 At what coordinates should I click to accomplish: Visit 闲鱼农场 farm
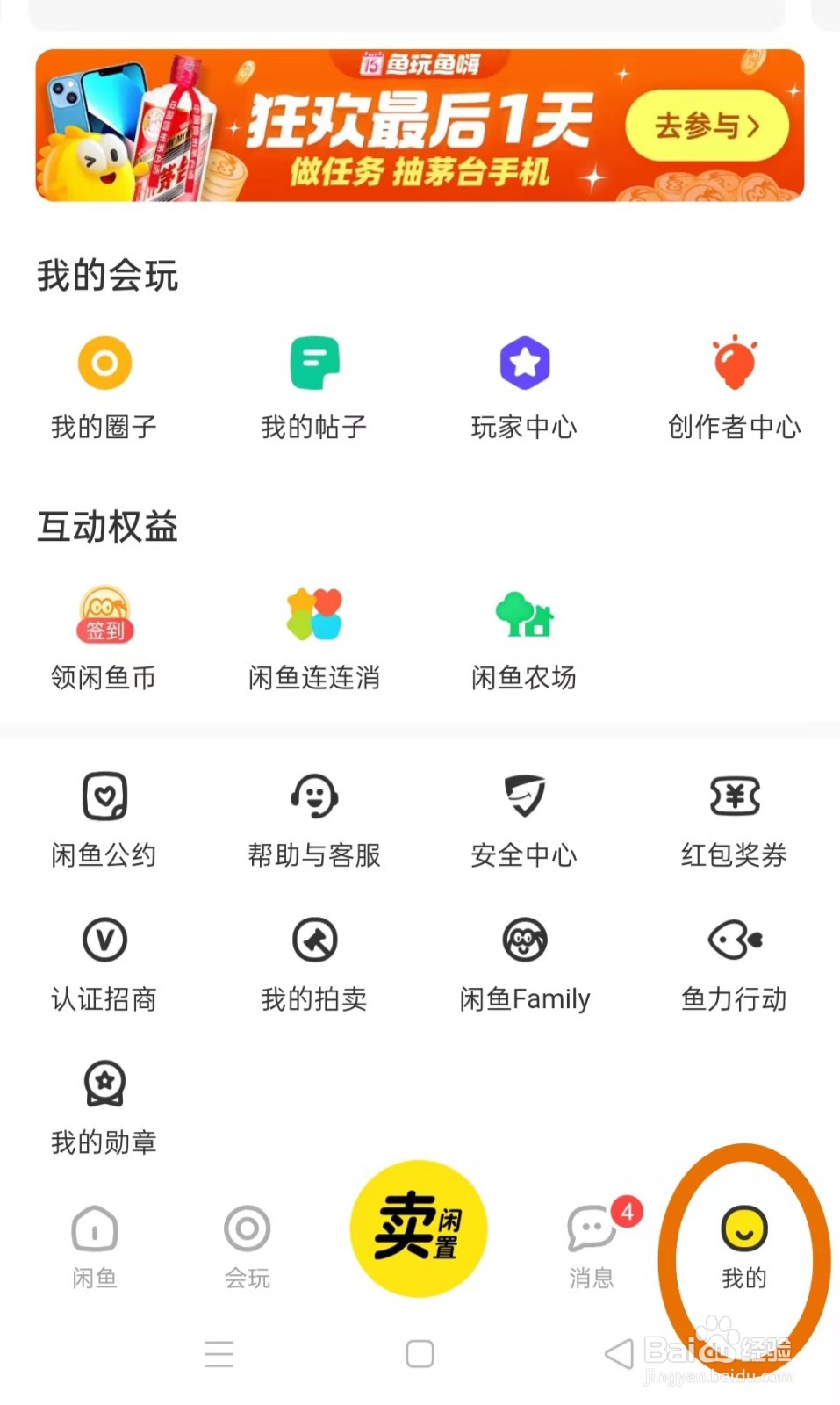524,634
